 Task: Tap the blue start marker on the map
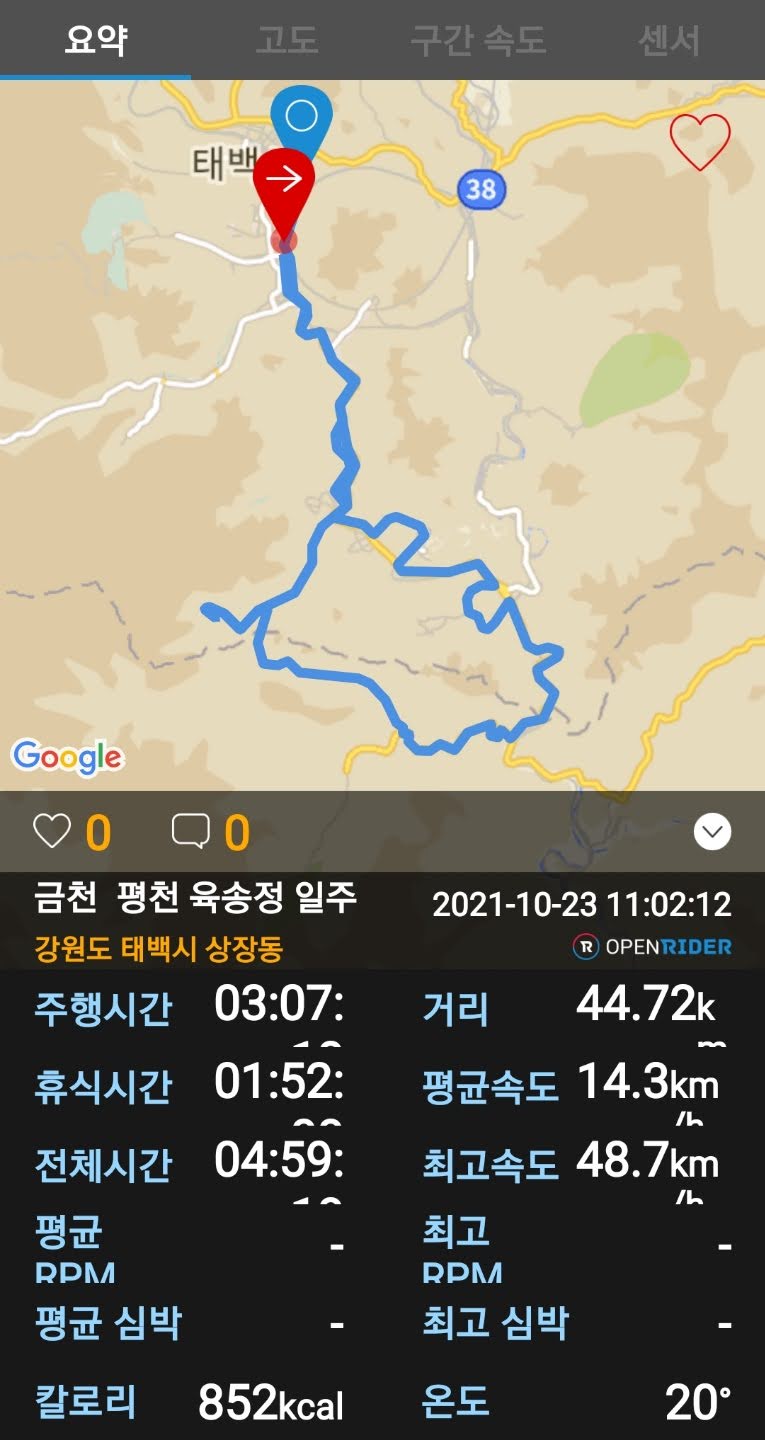(301, 112)
